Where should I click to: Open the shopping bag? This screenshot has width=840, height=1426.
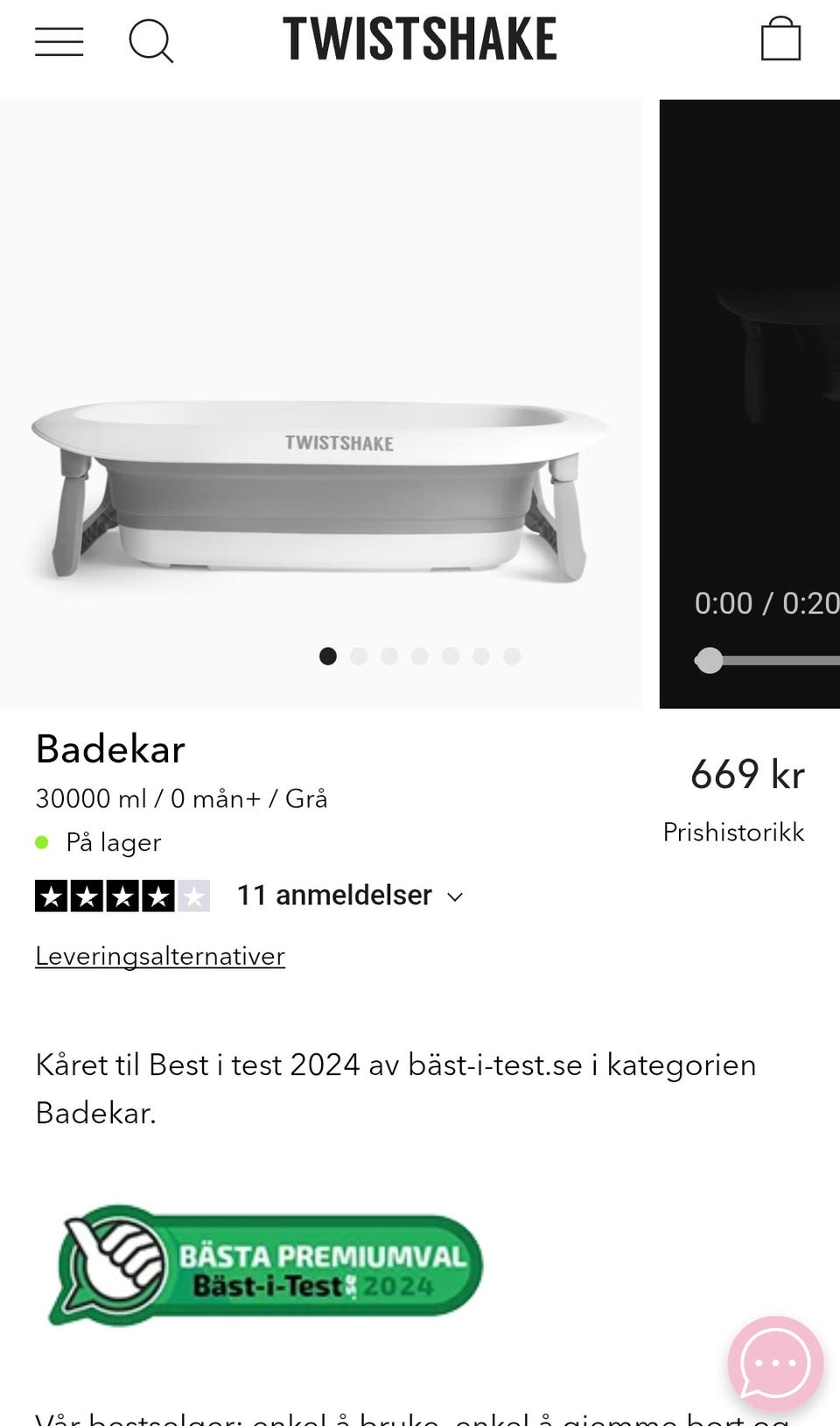(x=781, y=39)
